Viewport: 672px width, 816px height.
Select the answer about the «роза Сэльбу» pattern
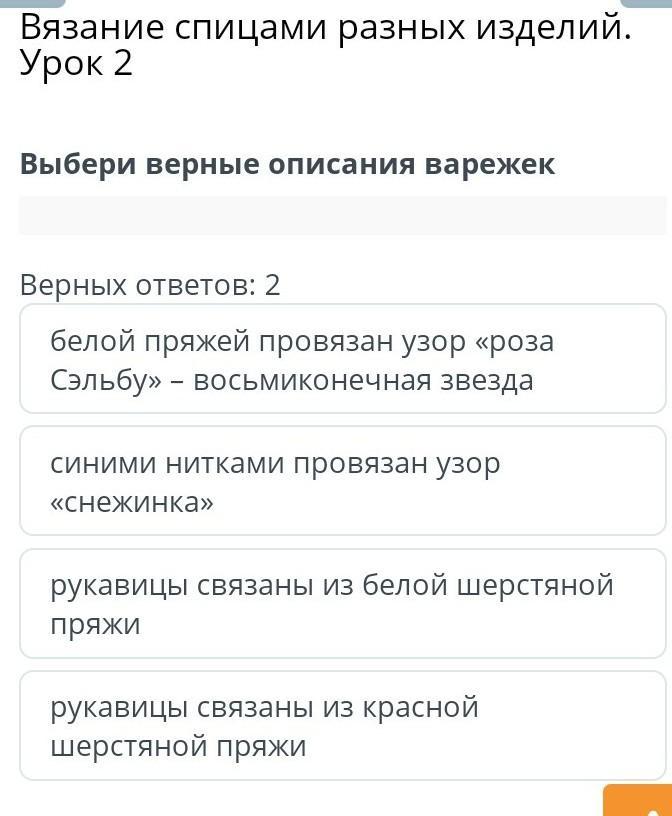point(342,360)
